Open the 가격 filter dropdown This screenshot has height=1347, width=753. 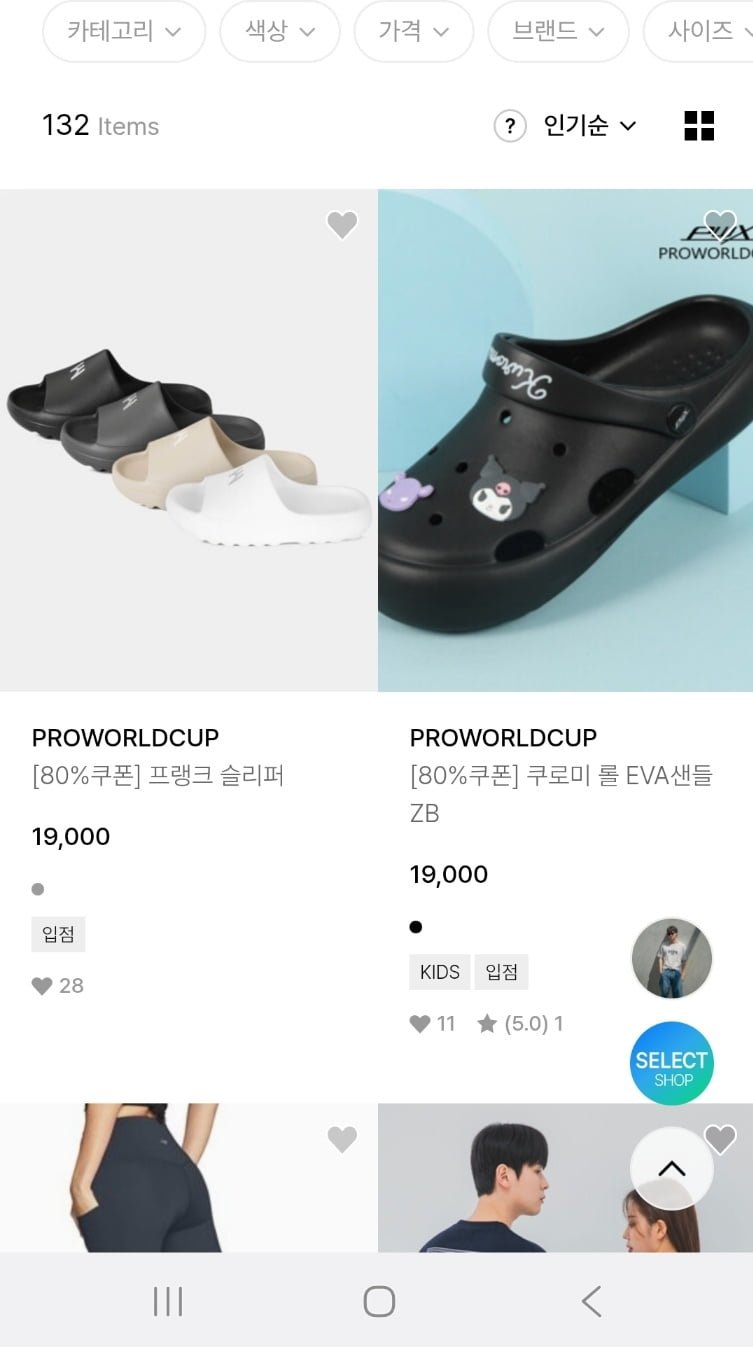[413, 31]
